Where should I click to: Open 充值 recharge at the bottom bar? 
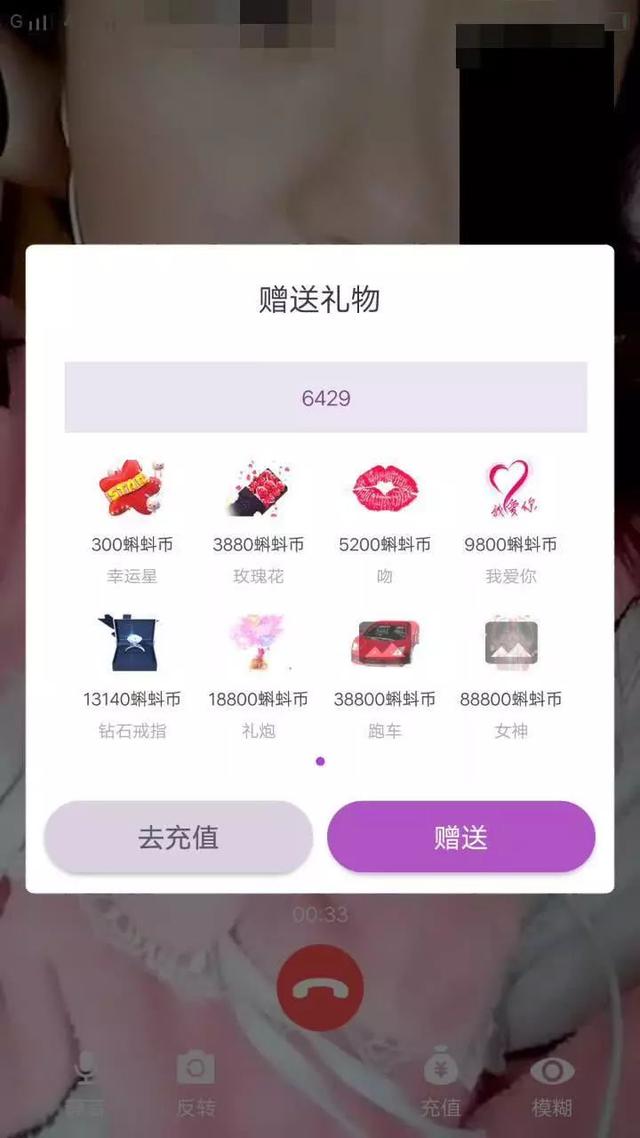(x=440, y=1082)
